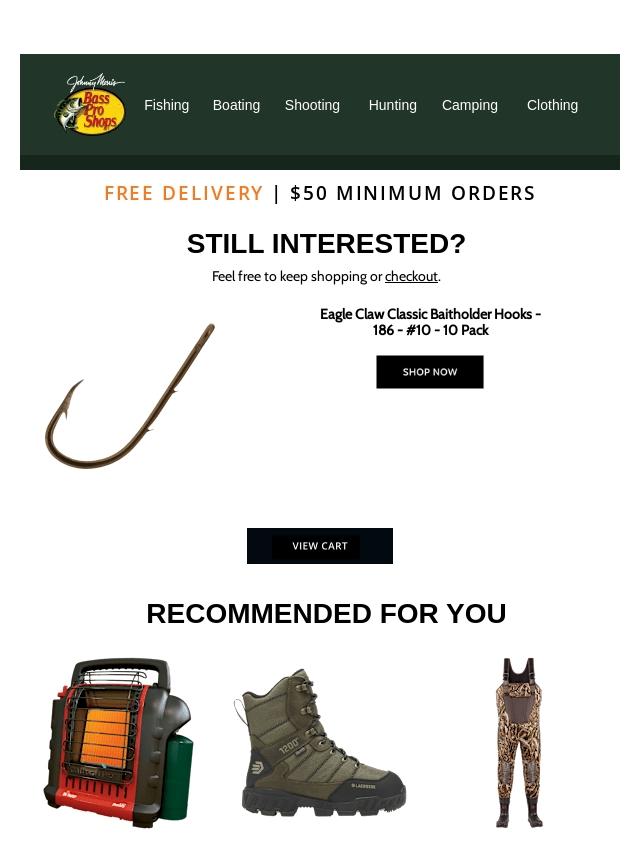Tap the View Cart button
640x854 pixels.
320,546
